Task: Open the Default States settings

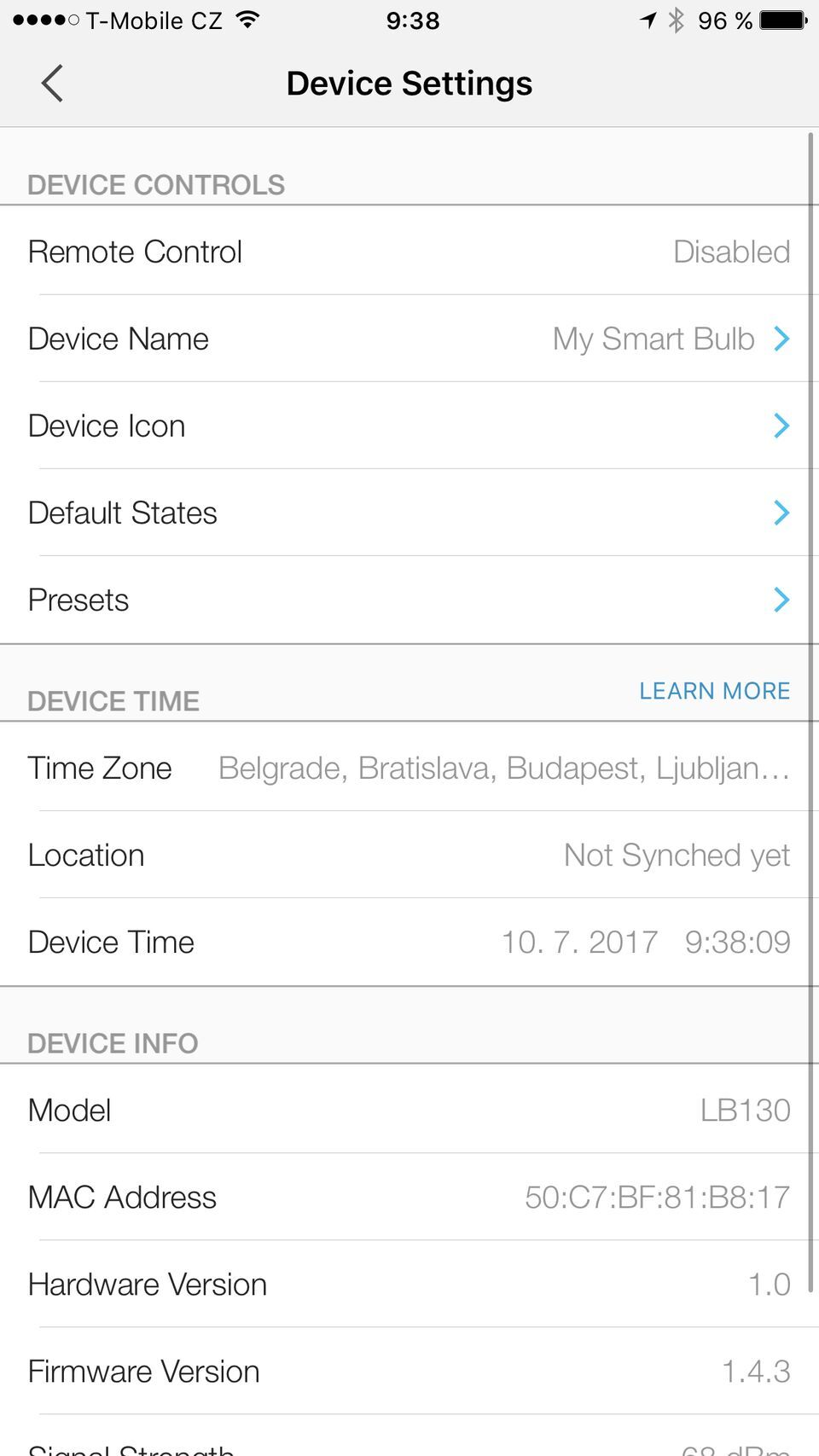Action: coord(409,513)
